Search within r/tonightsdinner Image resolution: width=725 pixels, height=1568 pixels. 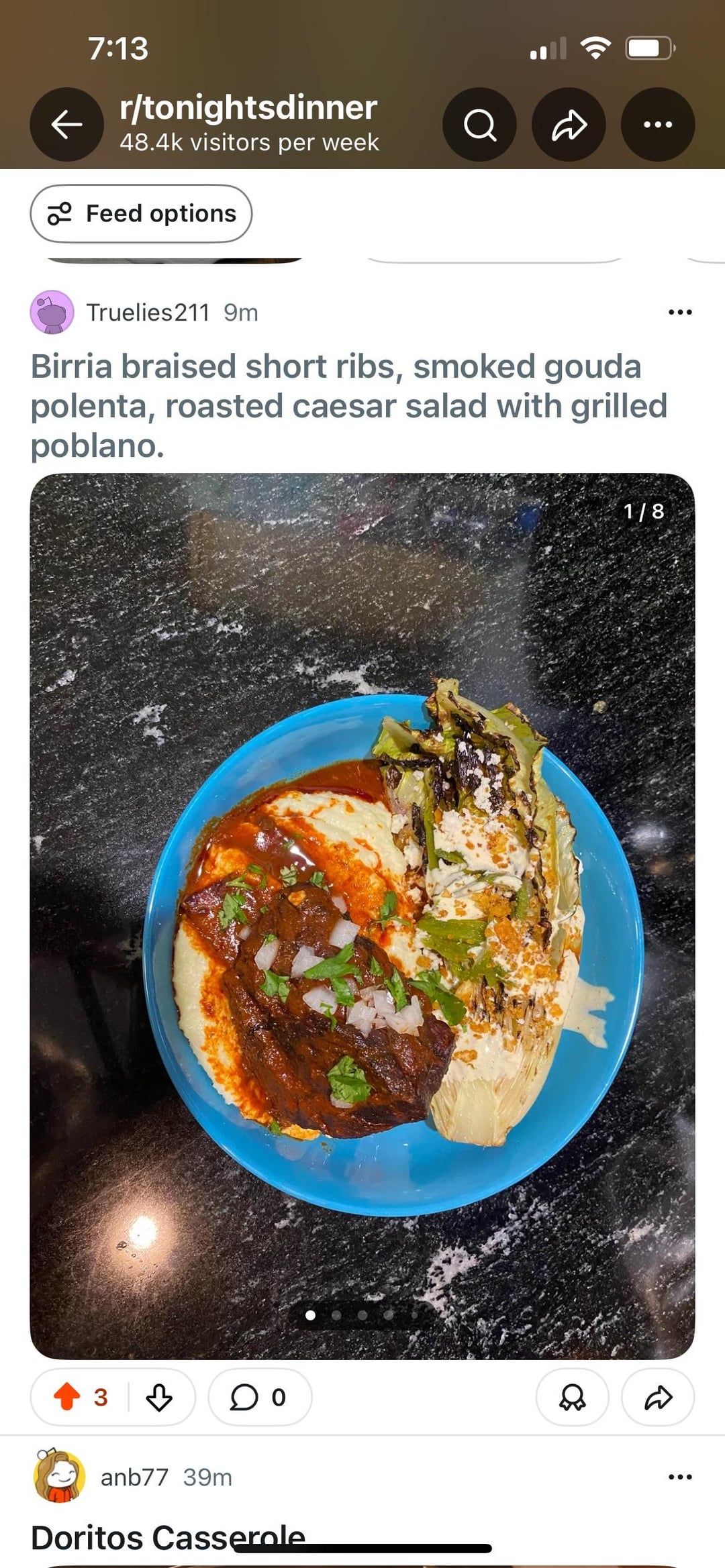(x=479, y=124)
